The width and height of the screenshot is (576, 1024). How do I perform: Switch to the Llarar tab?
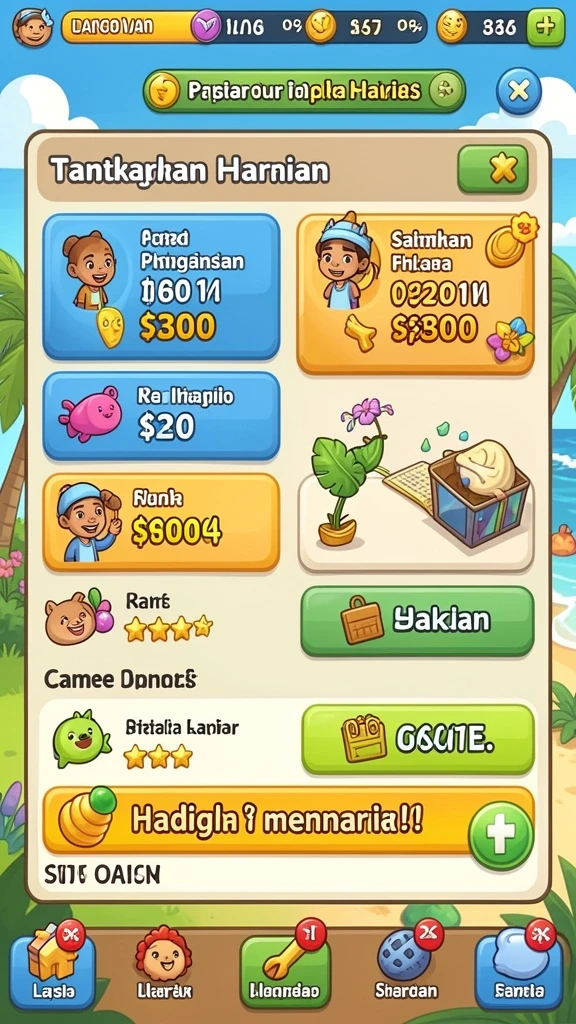click(x=163, y=964)
